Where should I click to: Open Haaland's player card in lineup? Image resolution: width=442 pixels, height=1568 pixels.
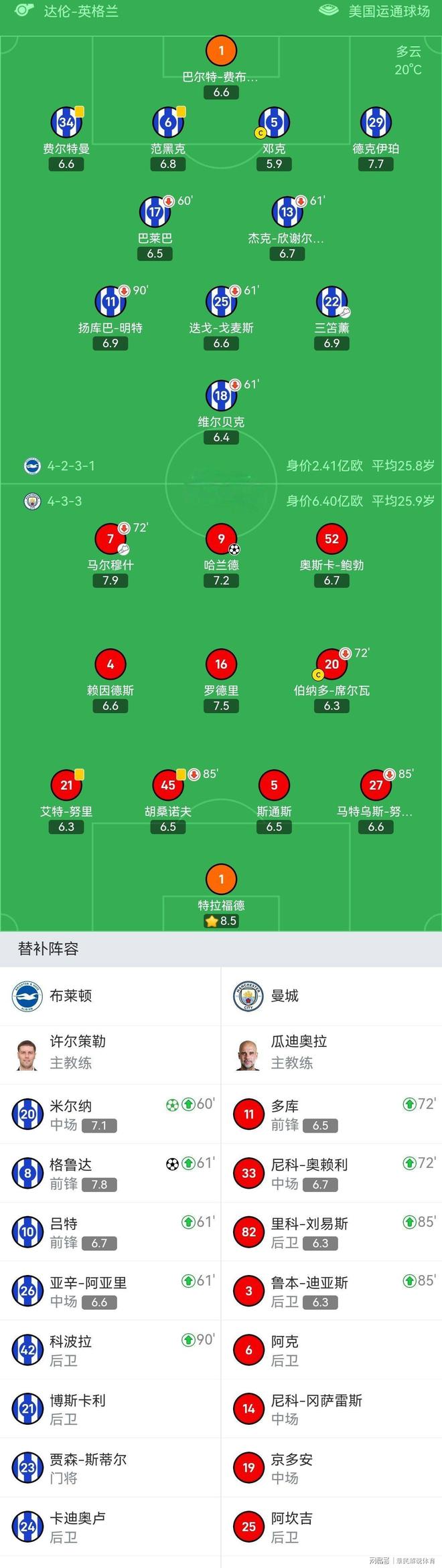(x=221, y=541)
